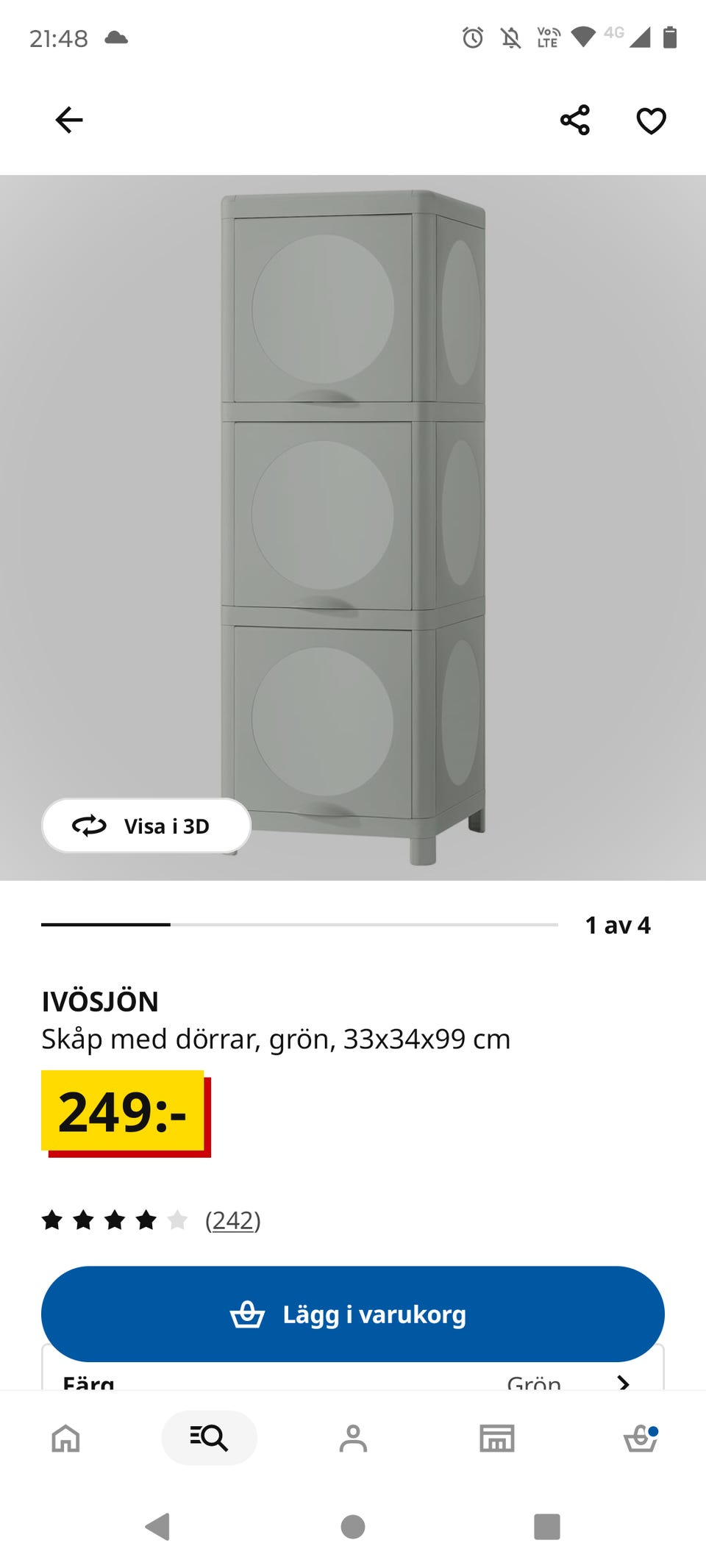Add the cabinet to favorites with the heart
The image size is (706, 1568).
pos(651,121)
